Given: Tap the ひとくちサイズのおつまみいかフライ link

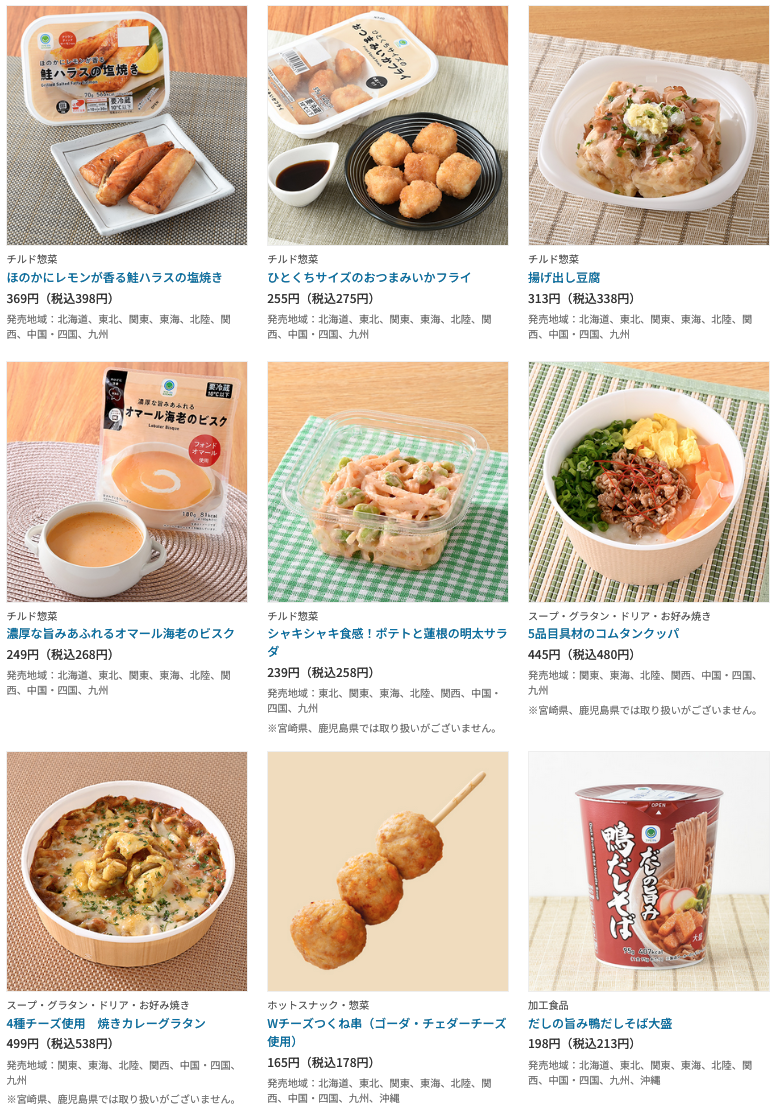Looking at the screenshot, I should [x=369, y=277].
